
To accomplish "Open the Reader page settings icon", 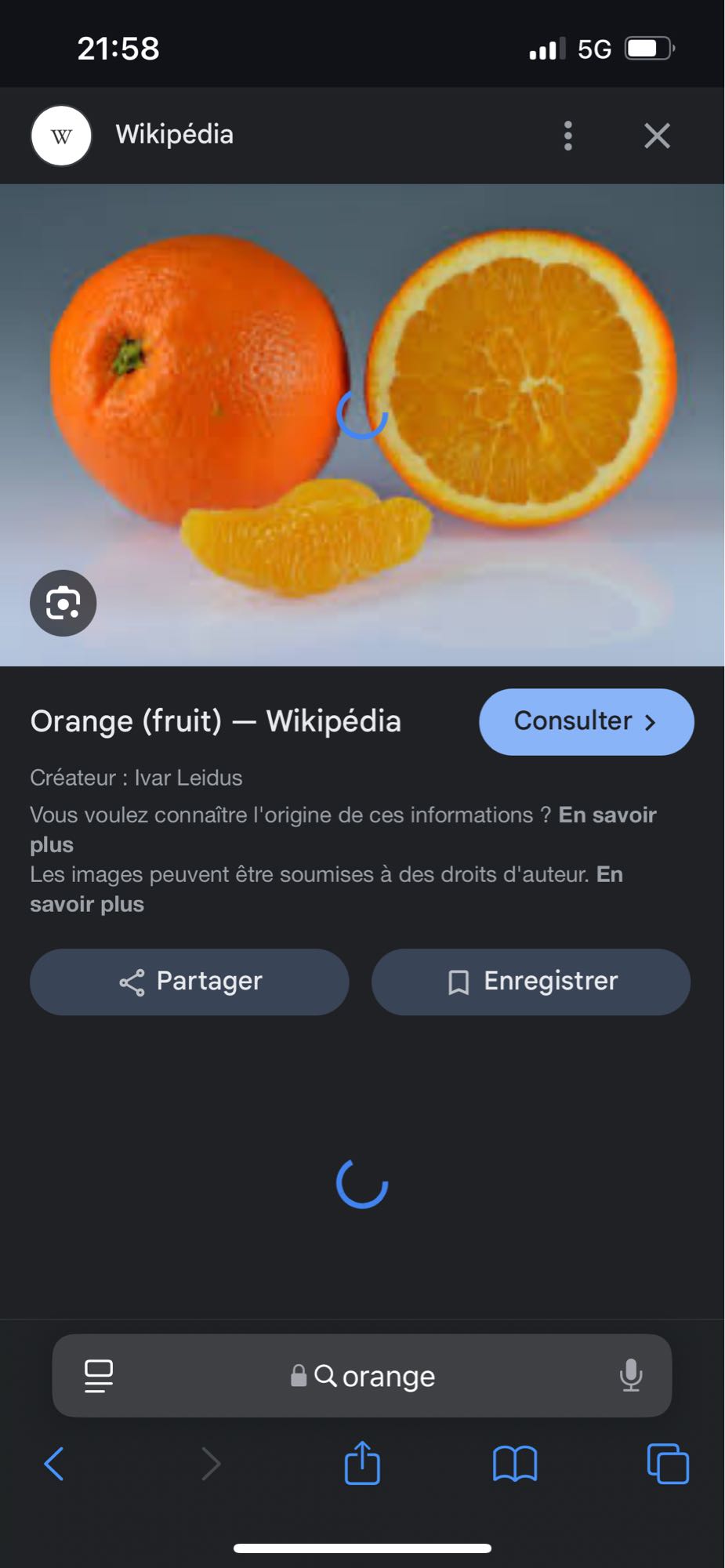I will click(x=97, y=1375).
